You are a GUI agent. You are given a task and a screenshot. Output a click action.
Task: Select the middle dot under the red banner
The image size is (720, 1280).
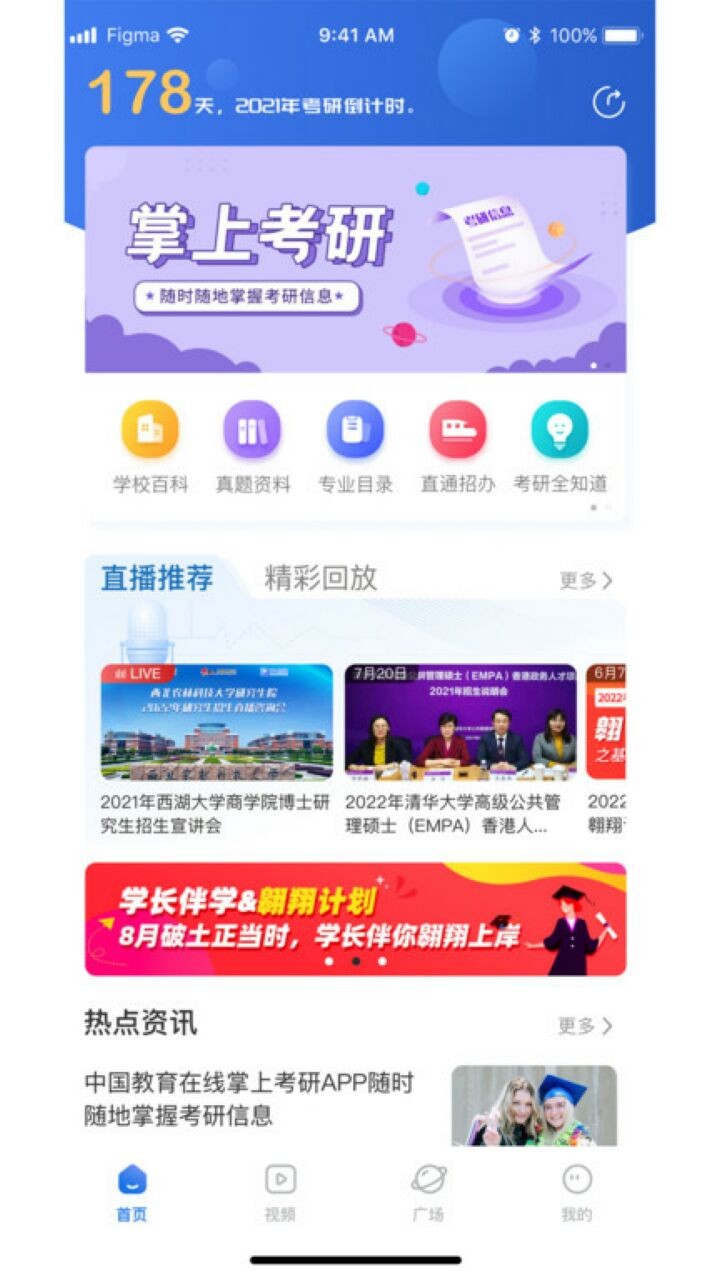pos(357,960)
